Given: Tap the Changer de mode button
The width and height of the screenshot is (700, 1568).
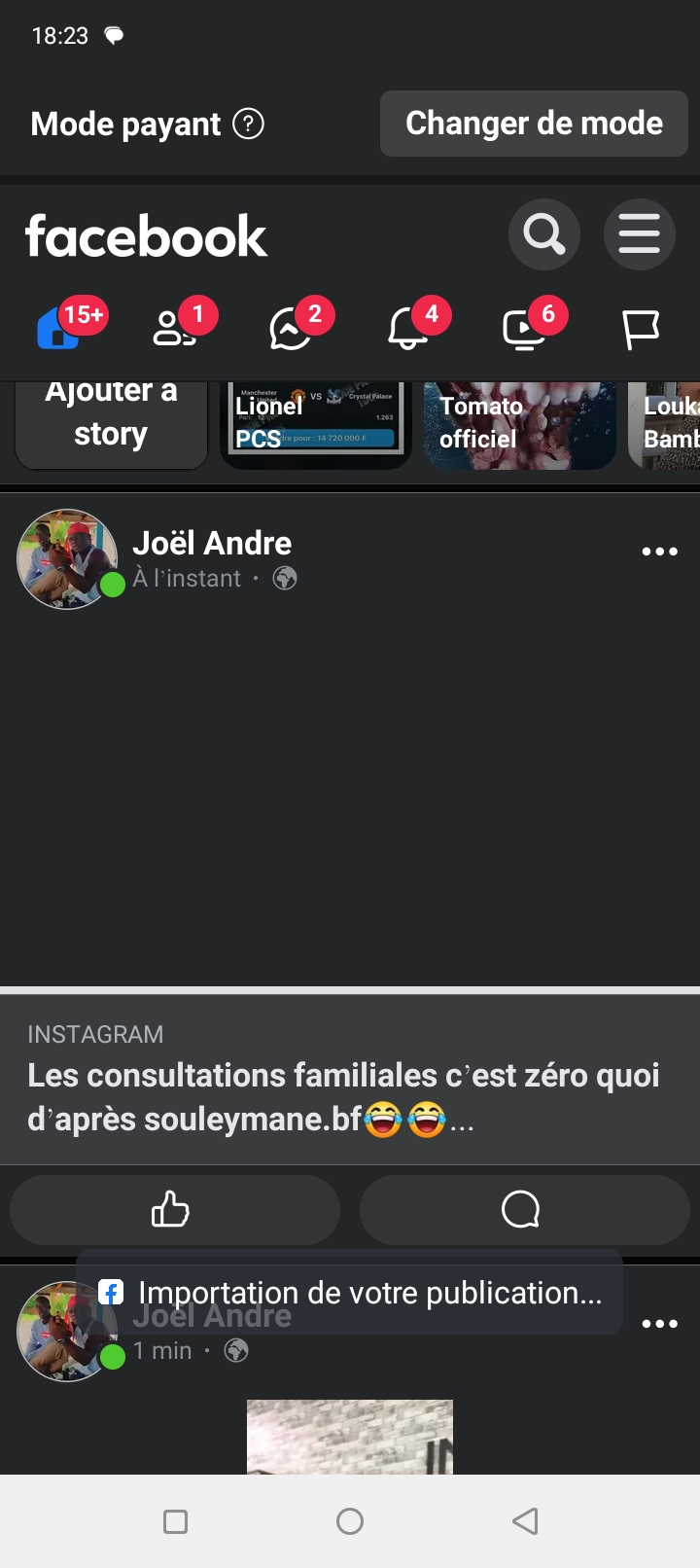Looking at the screenshot, I should pyautogui.click(x=534, y=124).
